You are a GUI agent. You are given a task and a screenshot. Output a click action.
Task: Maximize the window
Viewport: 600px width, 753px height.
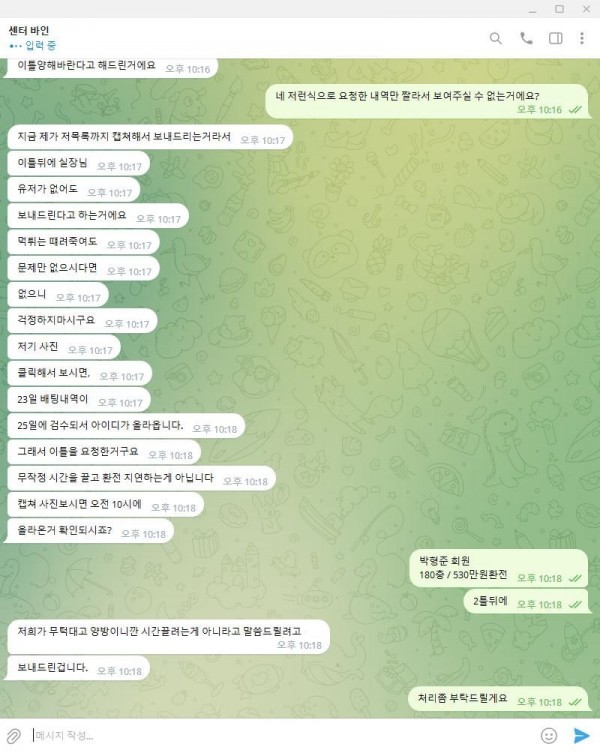pos(559,9)
